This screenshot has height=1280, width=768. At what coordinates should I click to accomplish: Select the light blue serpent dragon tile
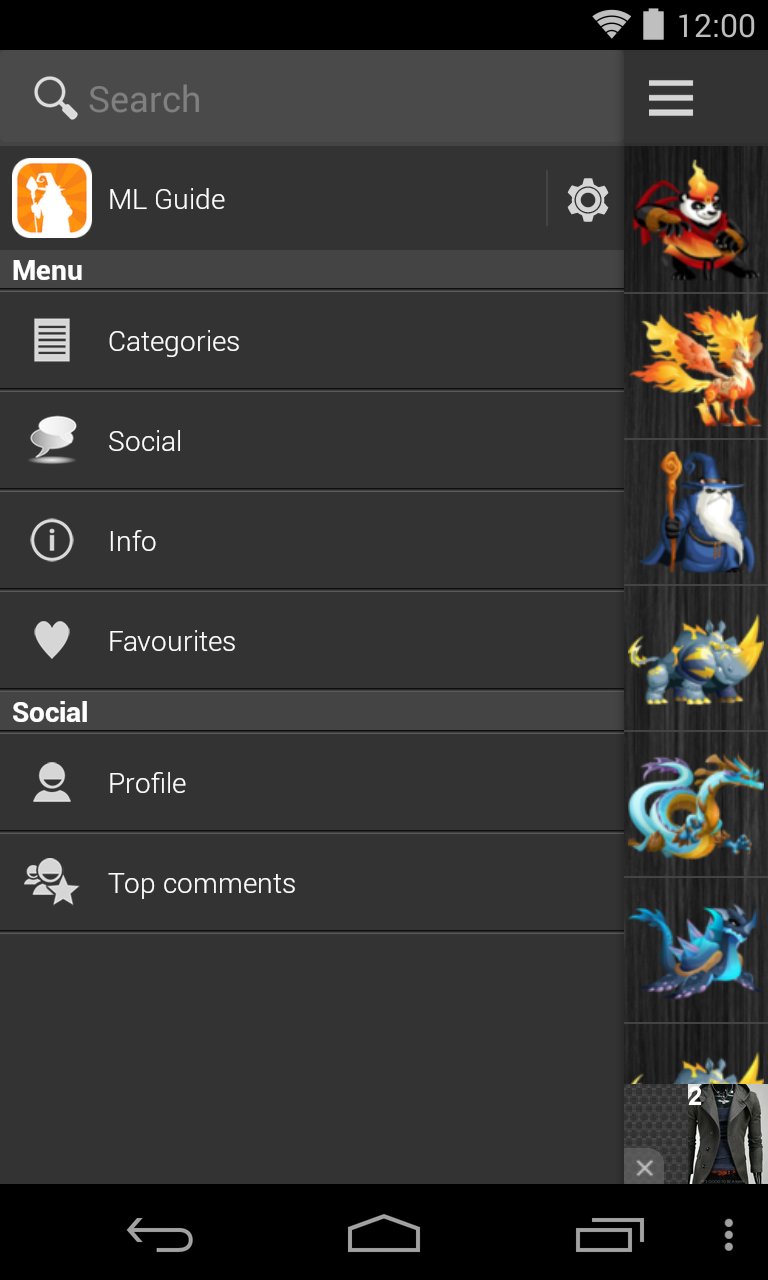(696, 804)
